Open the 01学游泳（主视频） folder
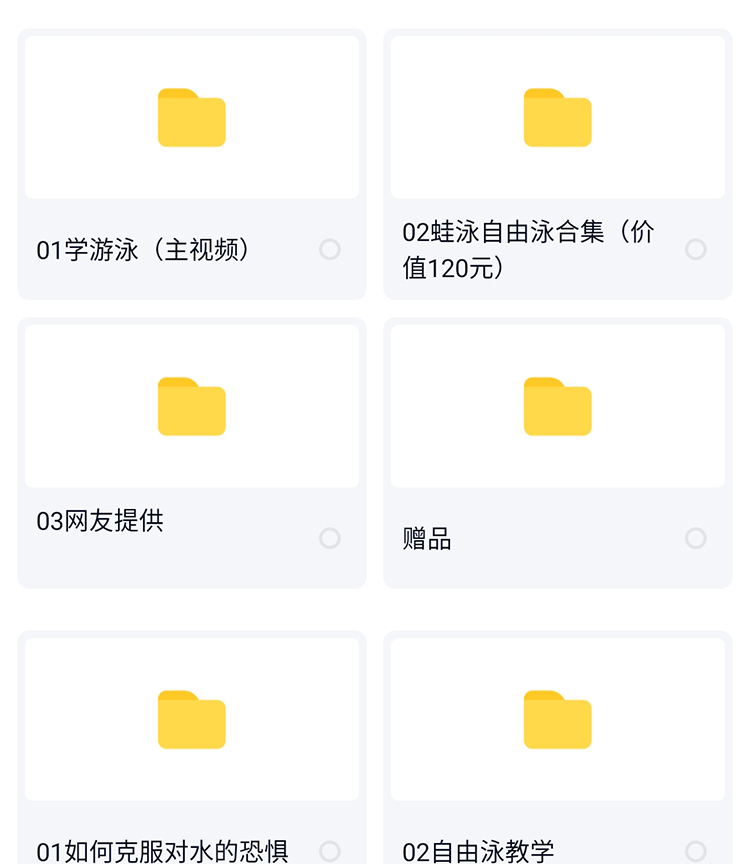Image resolution: width=750 pixels, height=864 pixels. pyautogui.click(x=191, y=118)
